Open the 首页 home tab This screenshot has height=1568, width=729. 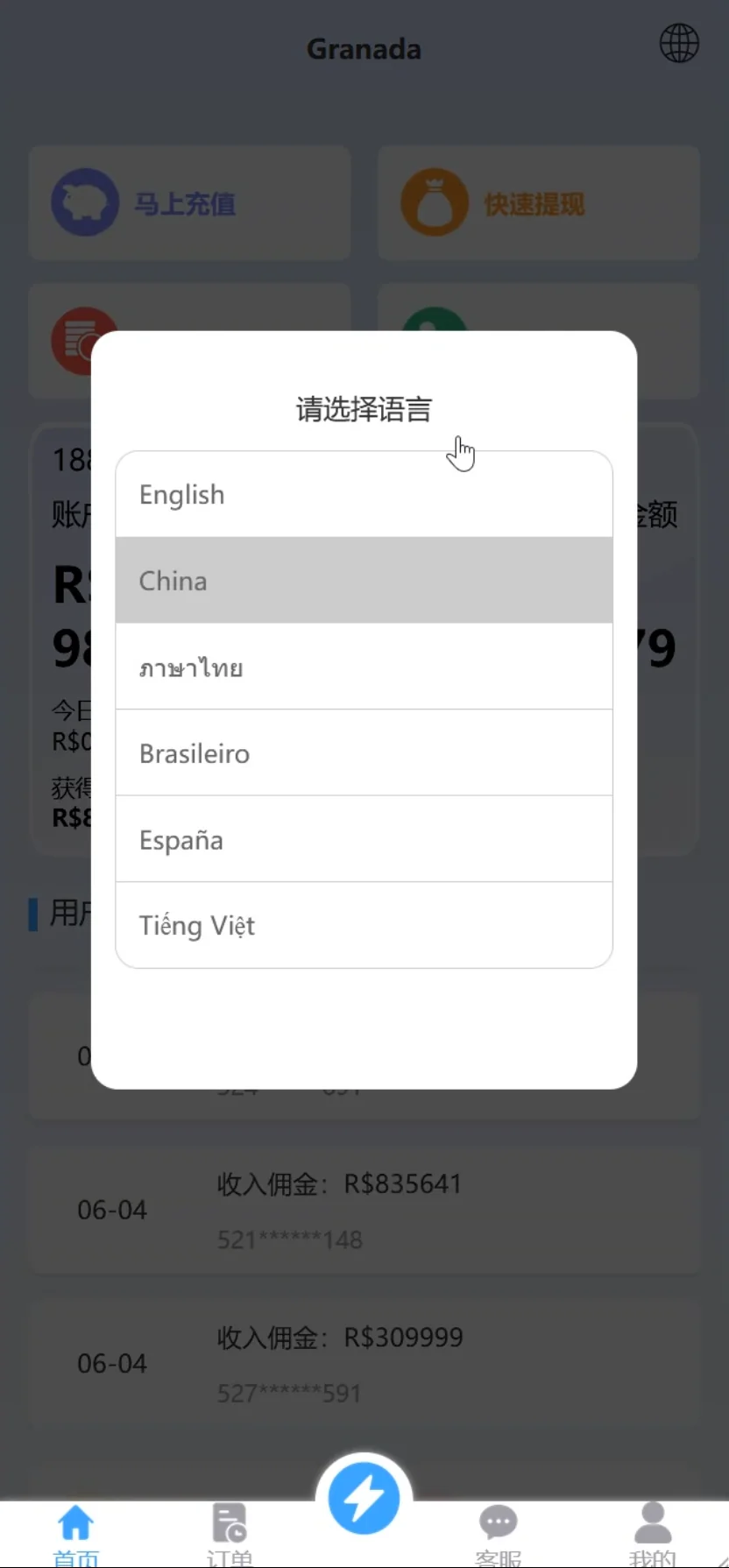(x=76, y=1533)
